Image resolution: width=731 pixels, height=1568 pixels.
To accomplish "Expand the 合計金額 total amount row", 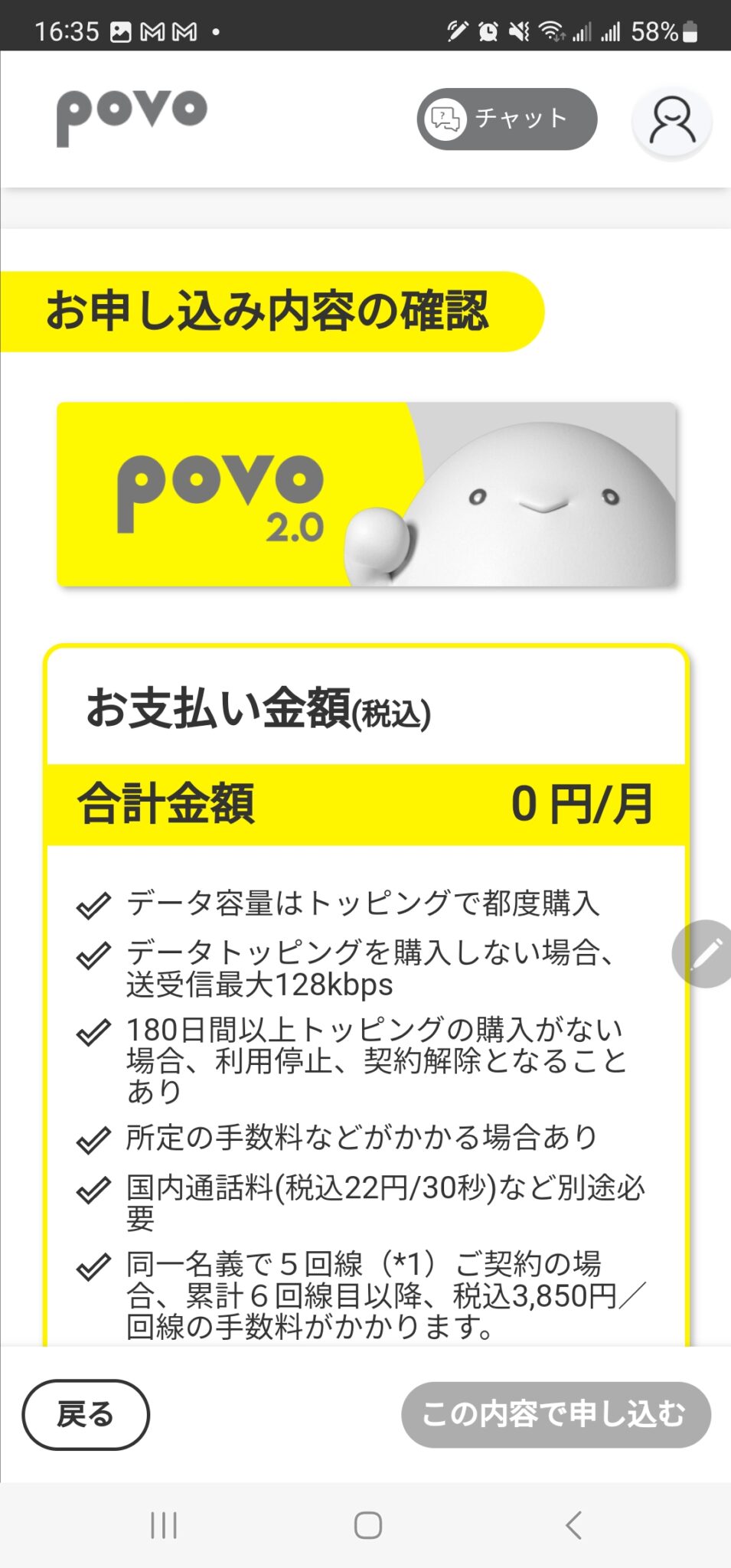I will click(x=366, y=804).
